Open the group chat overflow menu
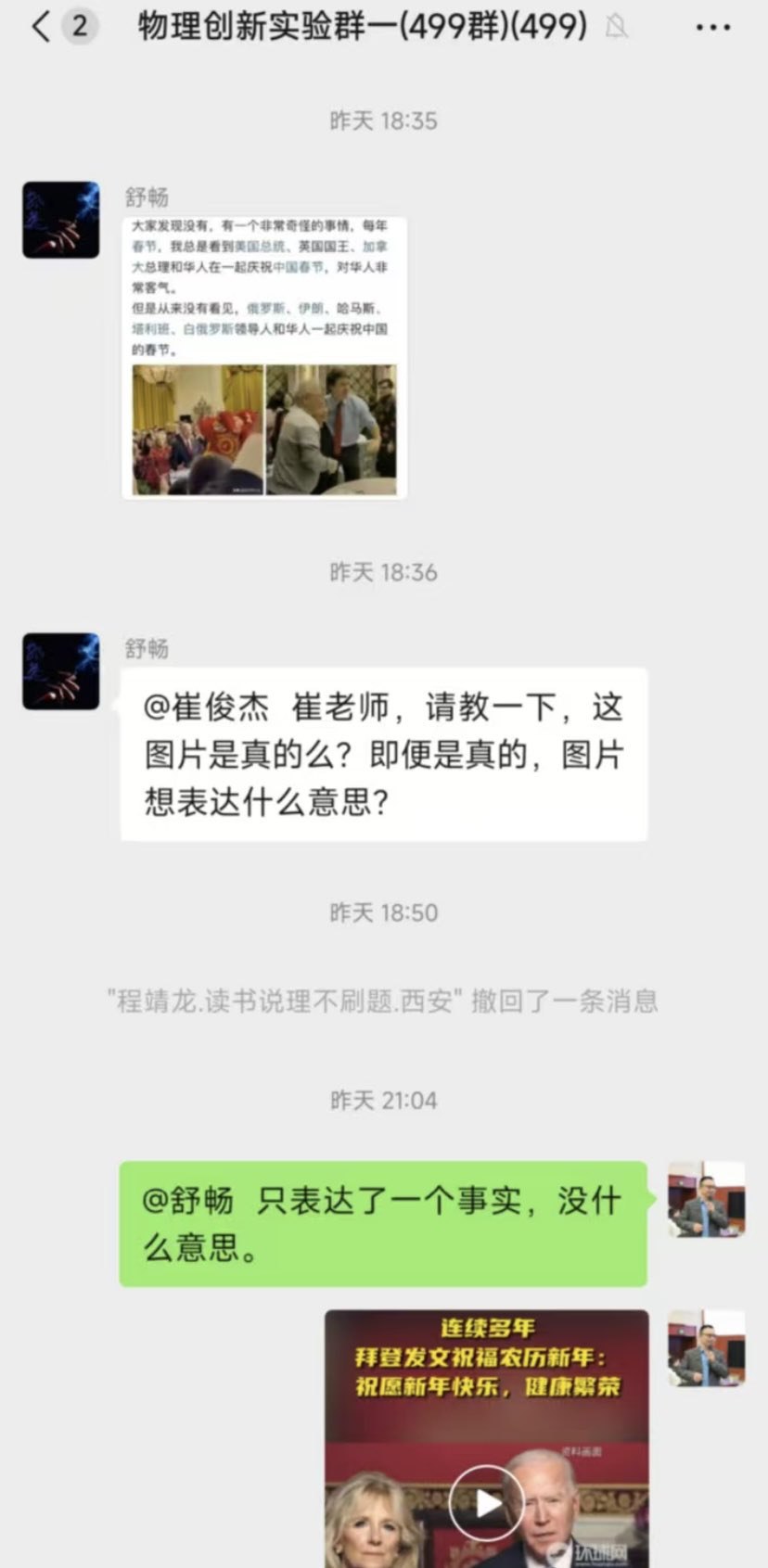Viewport: 768px width, 1568px height. [x=712, y=28]
